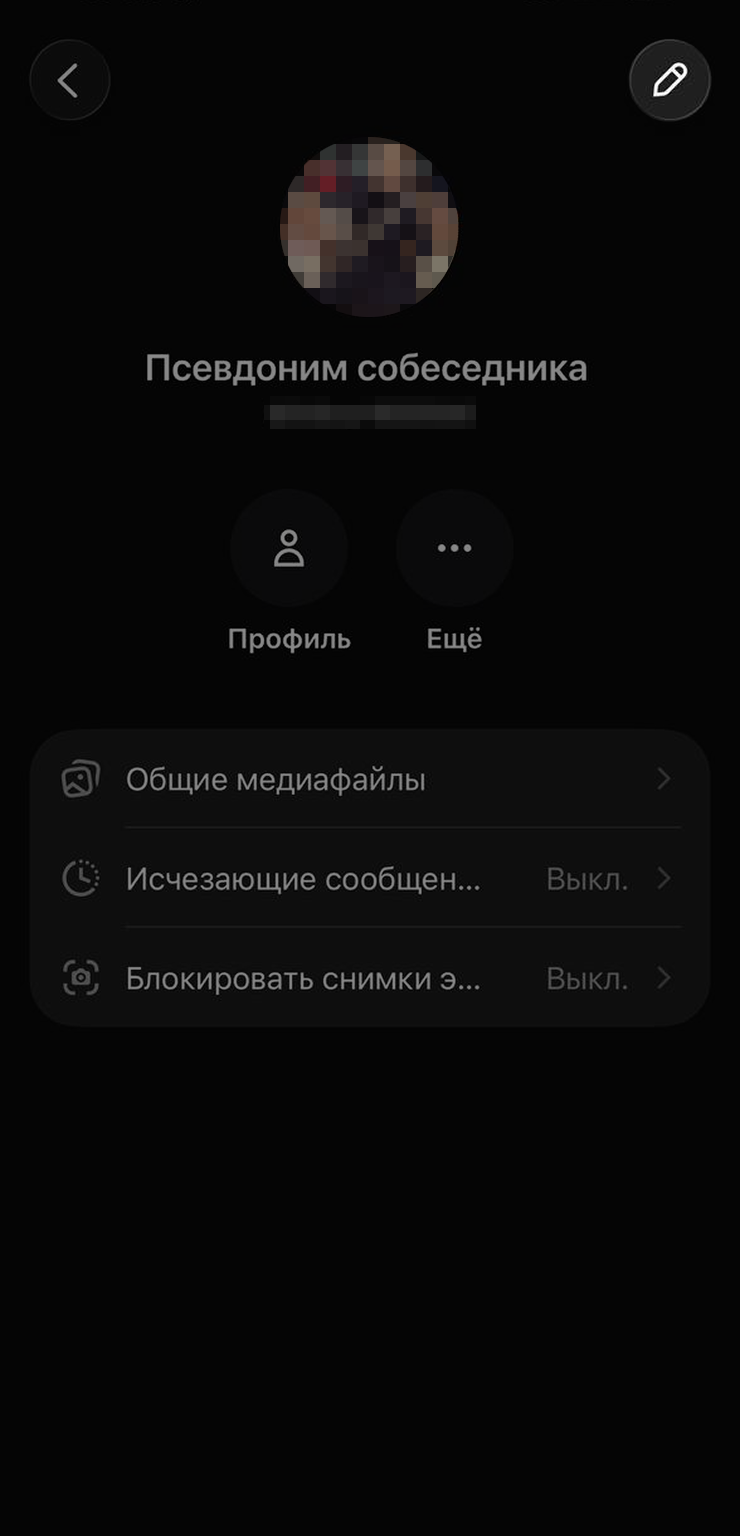Open Блокировать снимки экрана setting
Screen dimensions: 740x1536
click(x=370, y=978)
